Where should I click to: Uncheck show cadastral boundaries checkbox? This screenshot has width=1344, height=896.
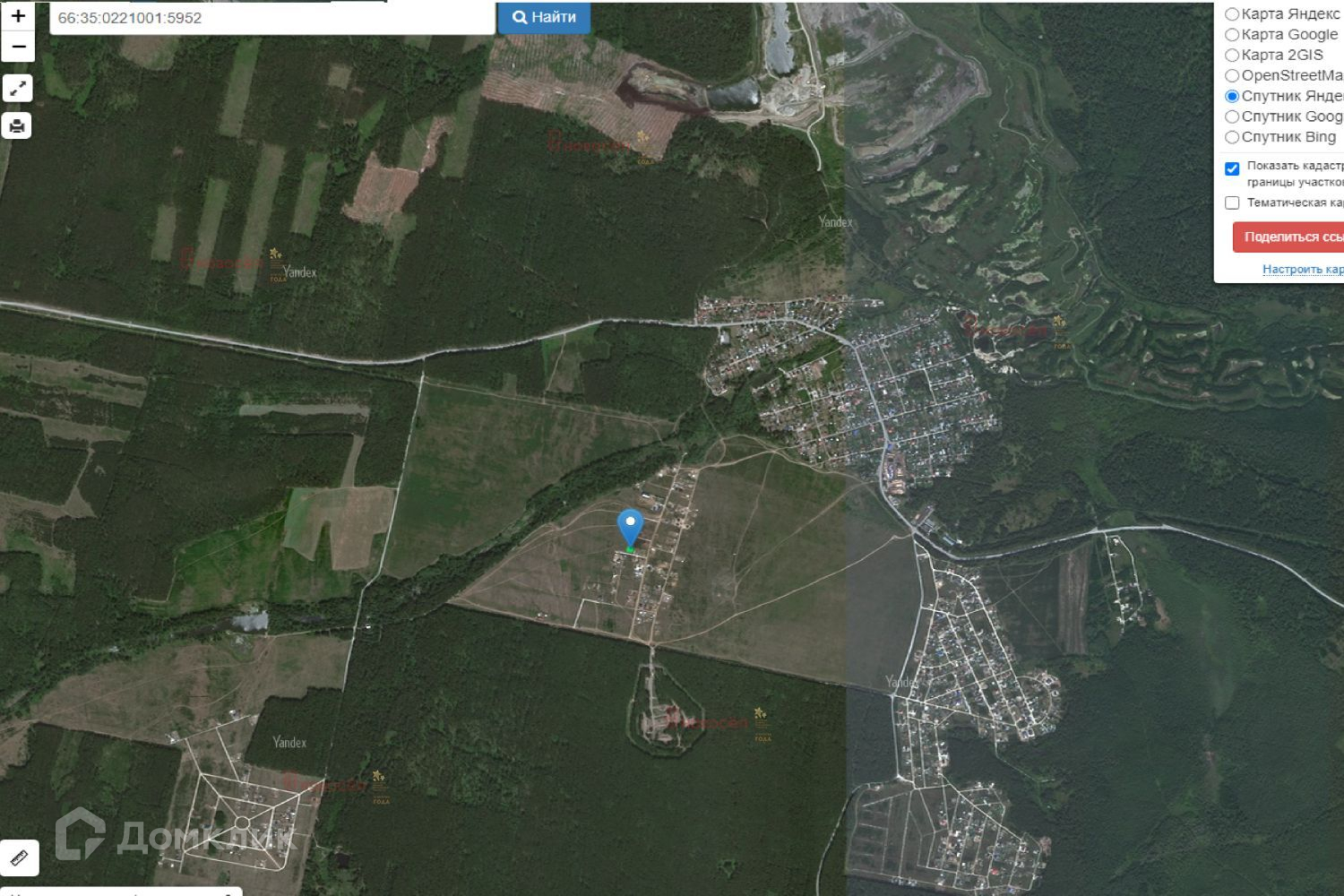coord(1232,168)
